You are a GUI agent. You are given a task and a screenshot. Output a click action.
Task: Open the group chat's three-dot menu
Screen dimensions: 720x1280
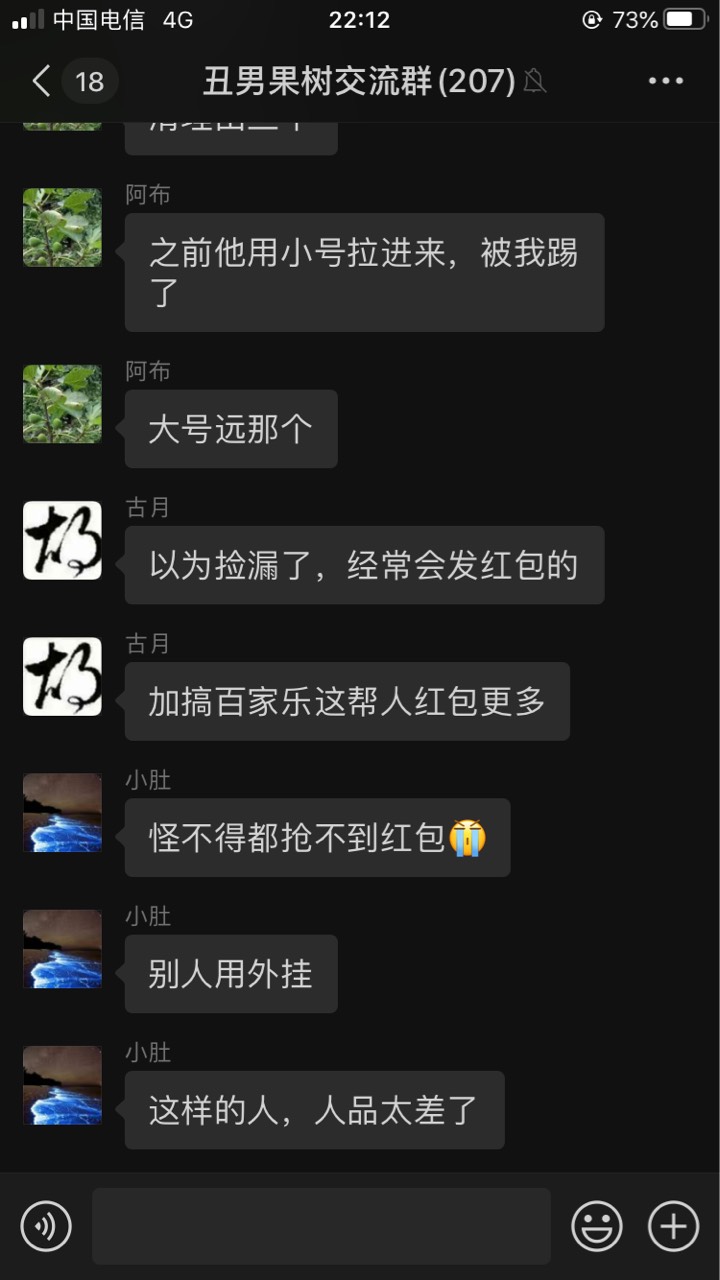[665, 81]
